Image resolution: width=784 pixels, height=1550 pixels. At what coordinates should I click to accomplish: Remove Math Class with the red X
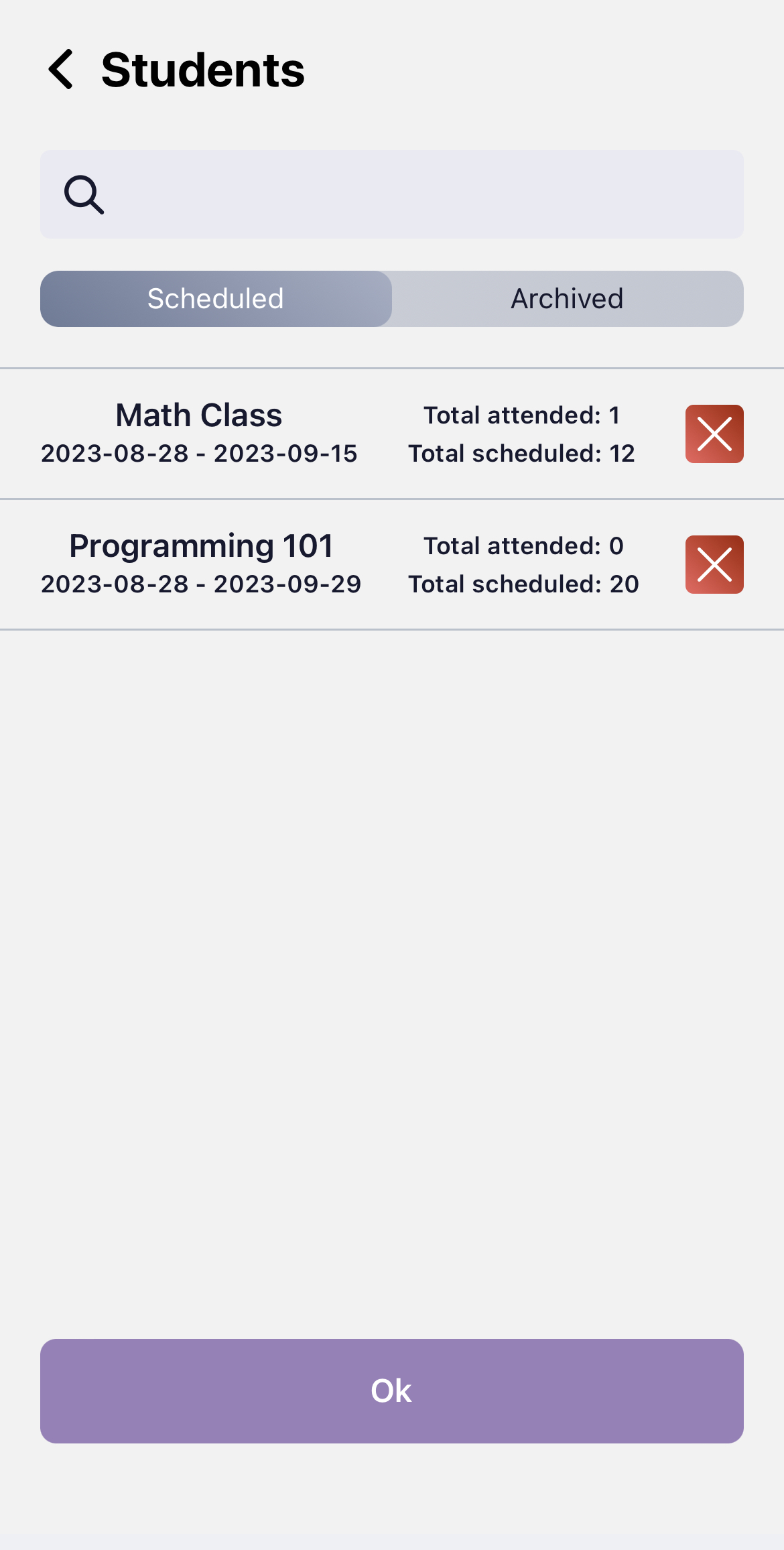point(714,434)
